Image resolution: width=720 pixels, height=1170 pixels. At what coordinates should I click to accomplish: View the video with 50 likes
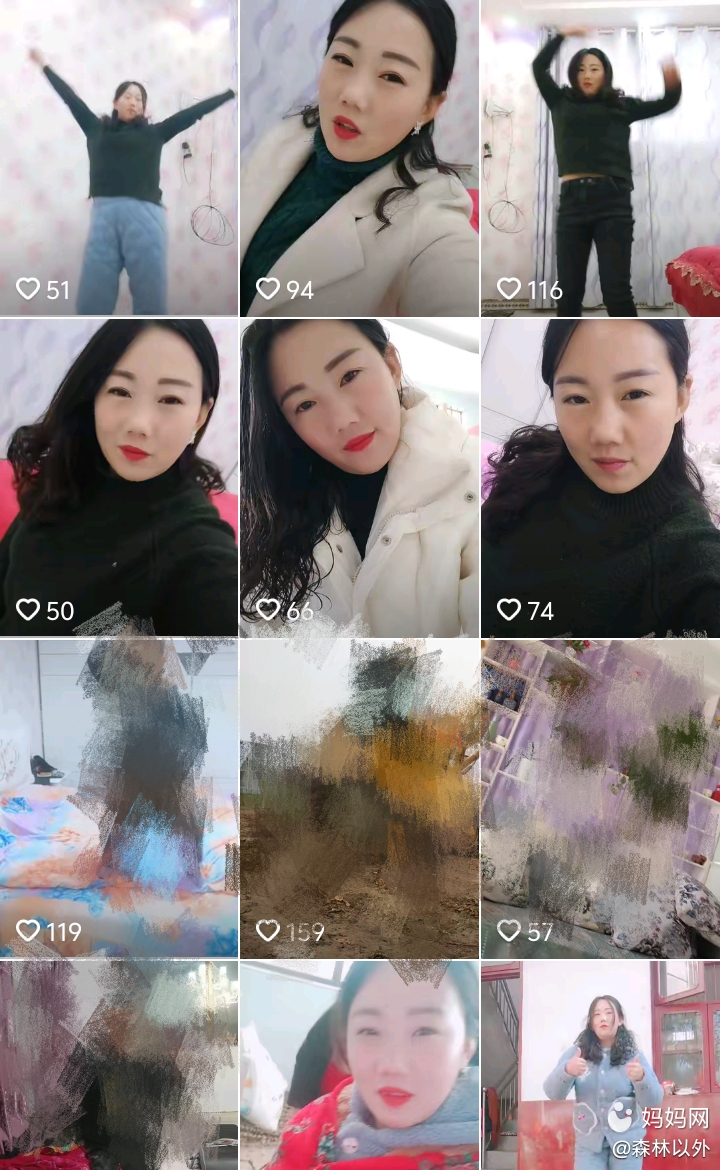pos(118,478)
